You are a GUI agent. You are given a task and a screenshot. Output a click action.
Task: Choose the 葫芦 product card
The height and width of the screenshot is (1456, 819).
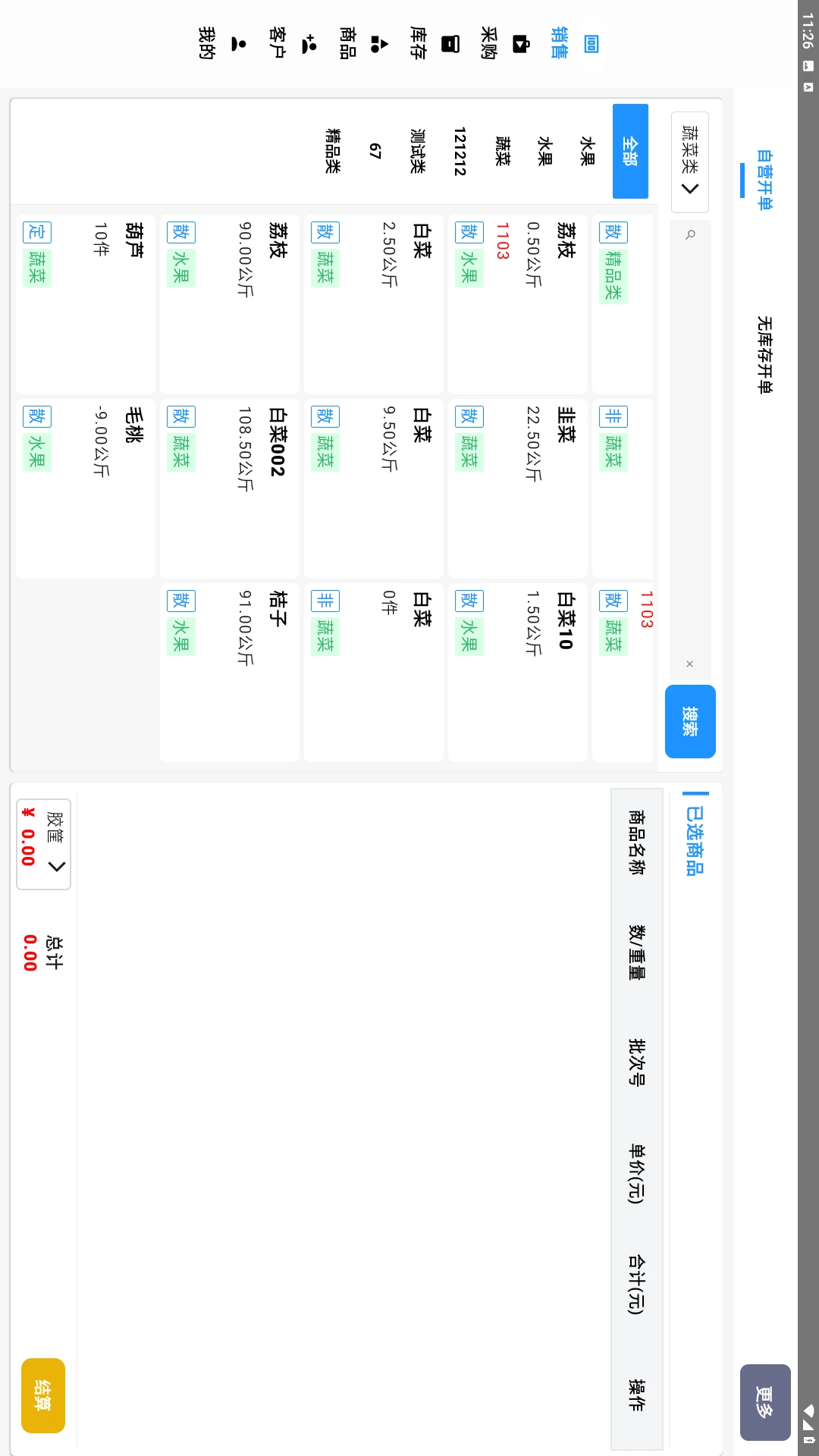tap(86, 303)
